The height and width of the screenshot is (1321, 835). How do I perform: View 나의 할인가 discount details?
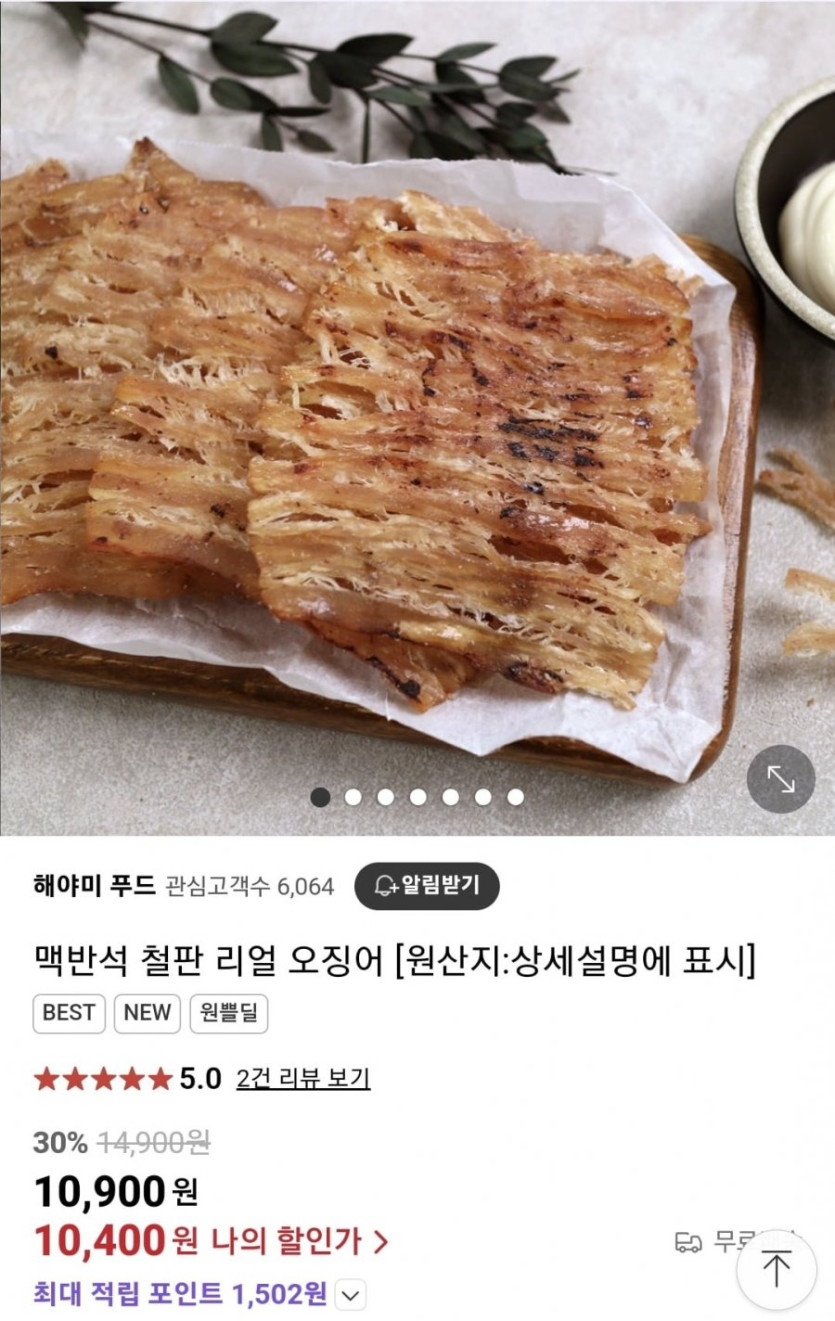click(300, 1242)
